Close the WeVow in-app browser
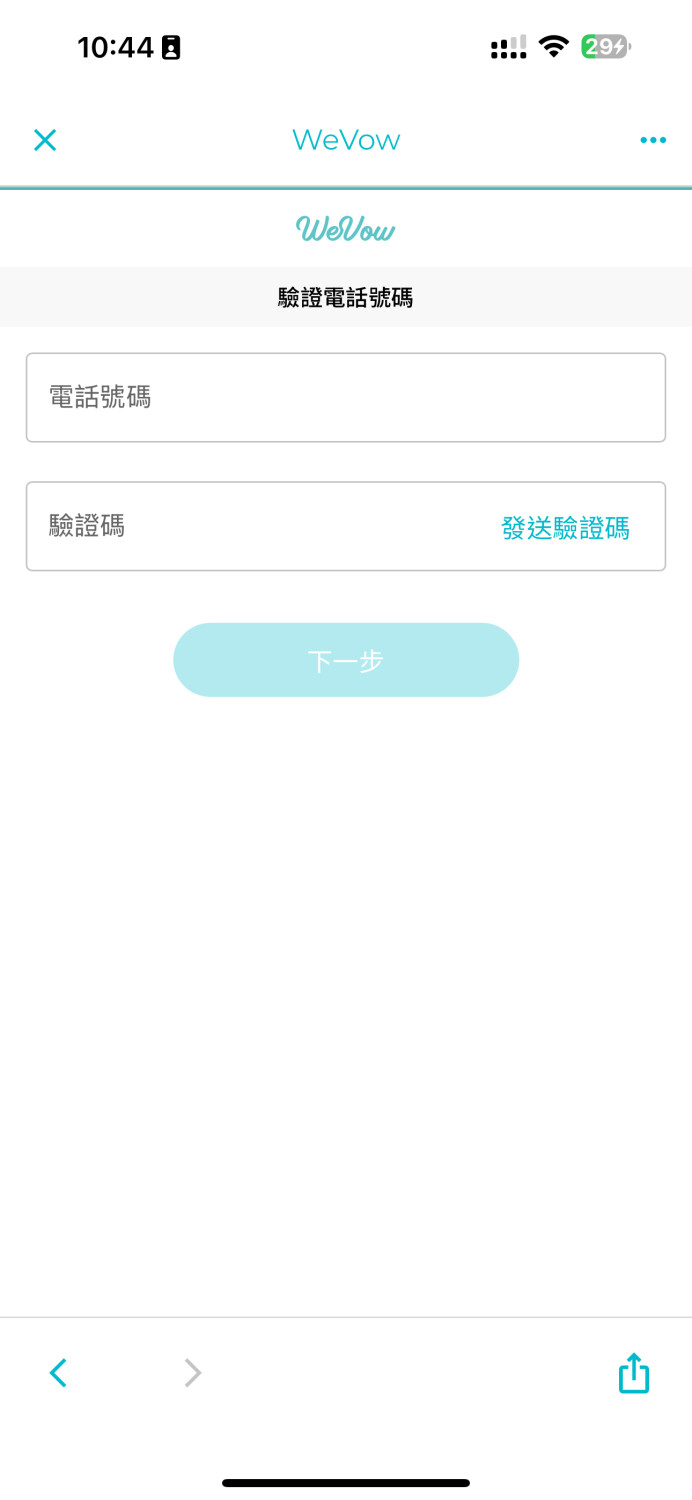 pos(45,140)
